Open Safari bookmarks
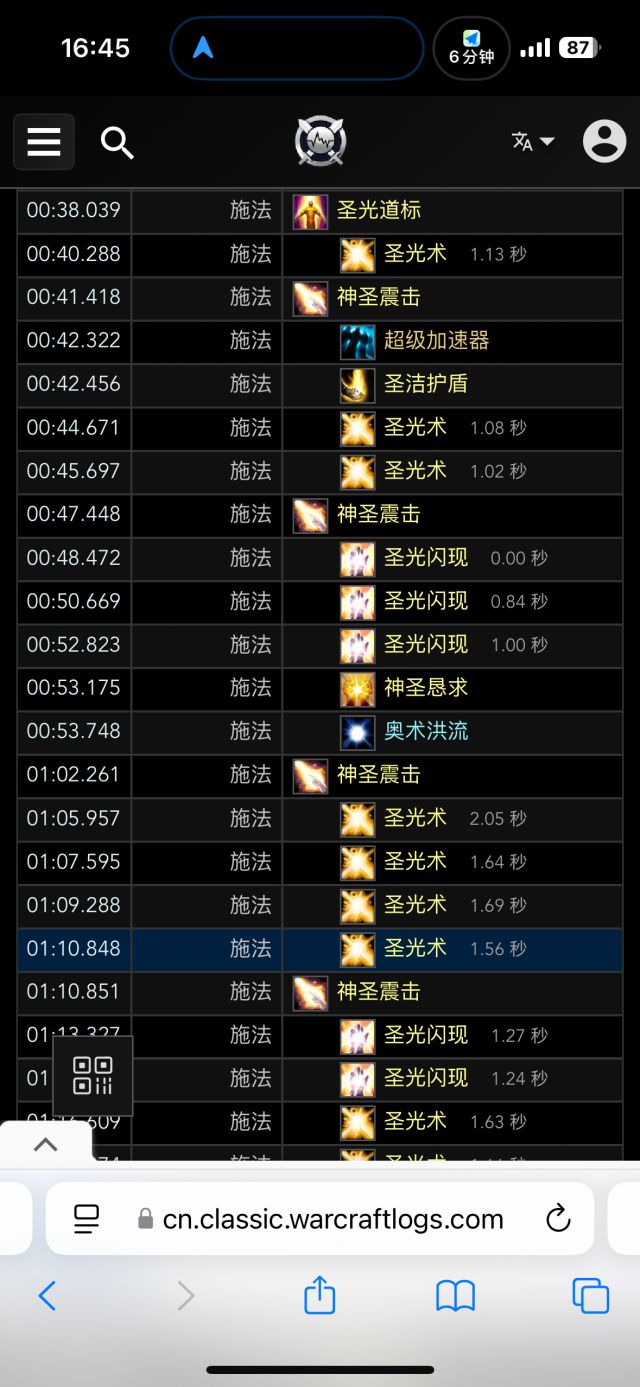 (455, 1296)
